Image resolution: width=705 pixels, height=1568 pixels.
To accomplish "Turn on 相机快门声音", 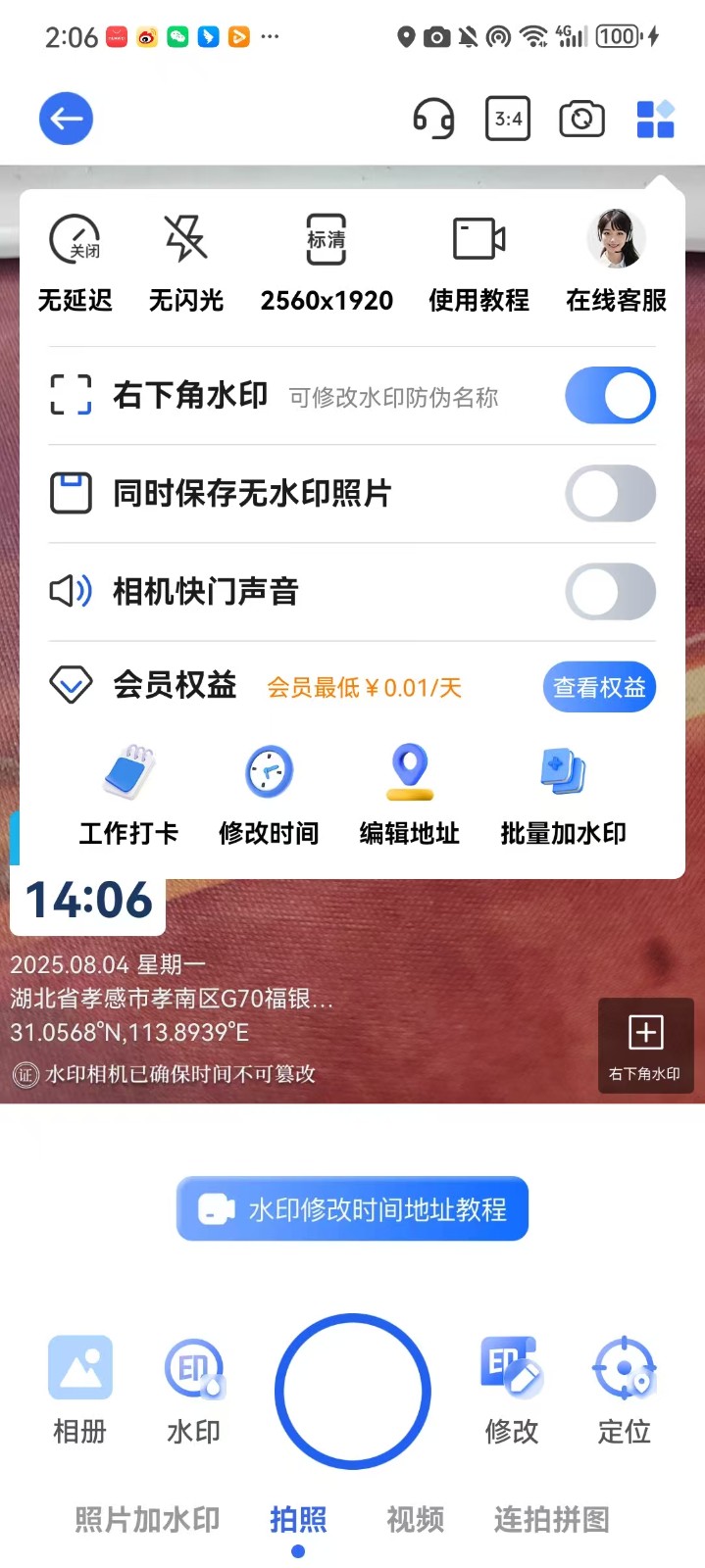I will point(610,591).
